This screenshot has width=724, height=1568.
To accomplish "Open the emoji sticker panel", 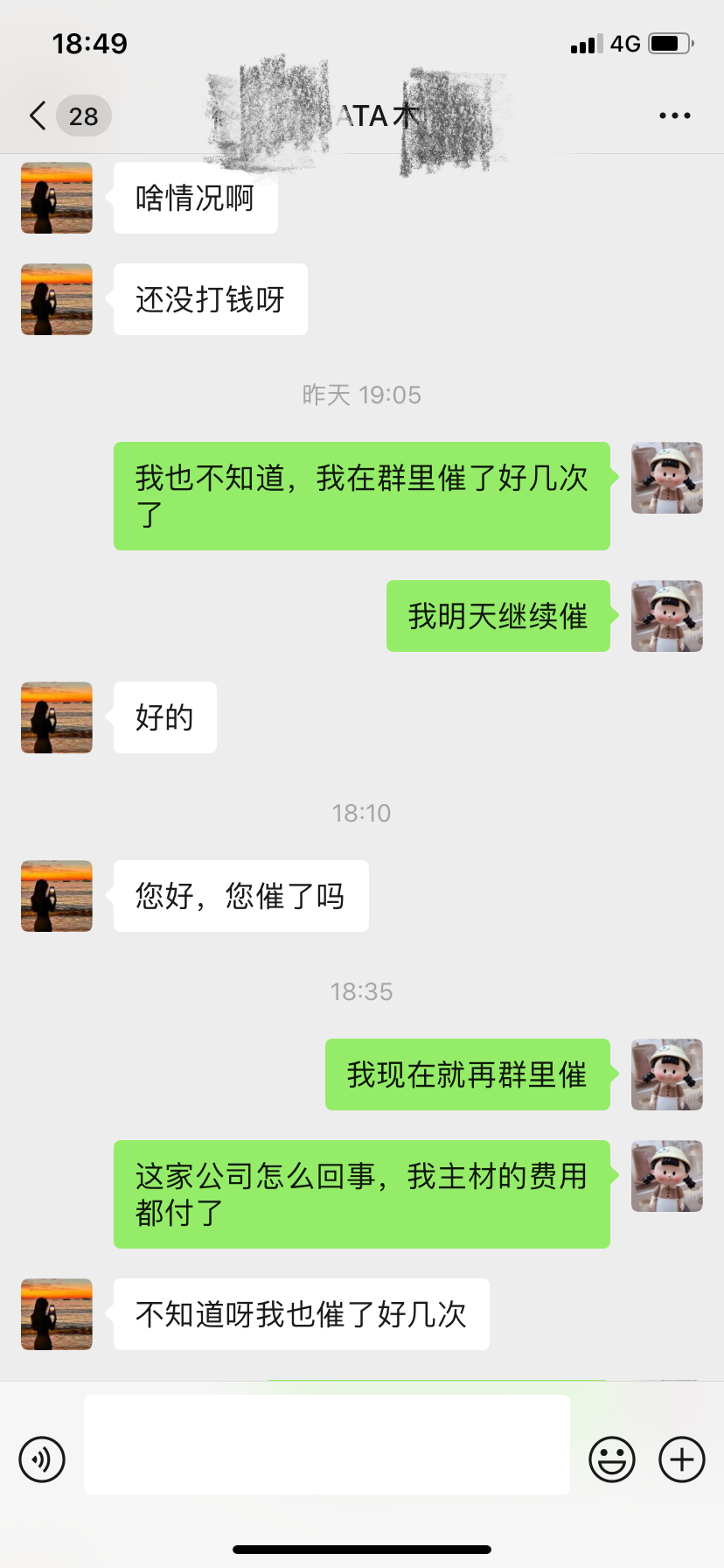I will 612,1459.
